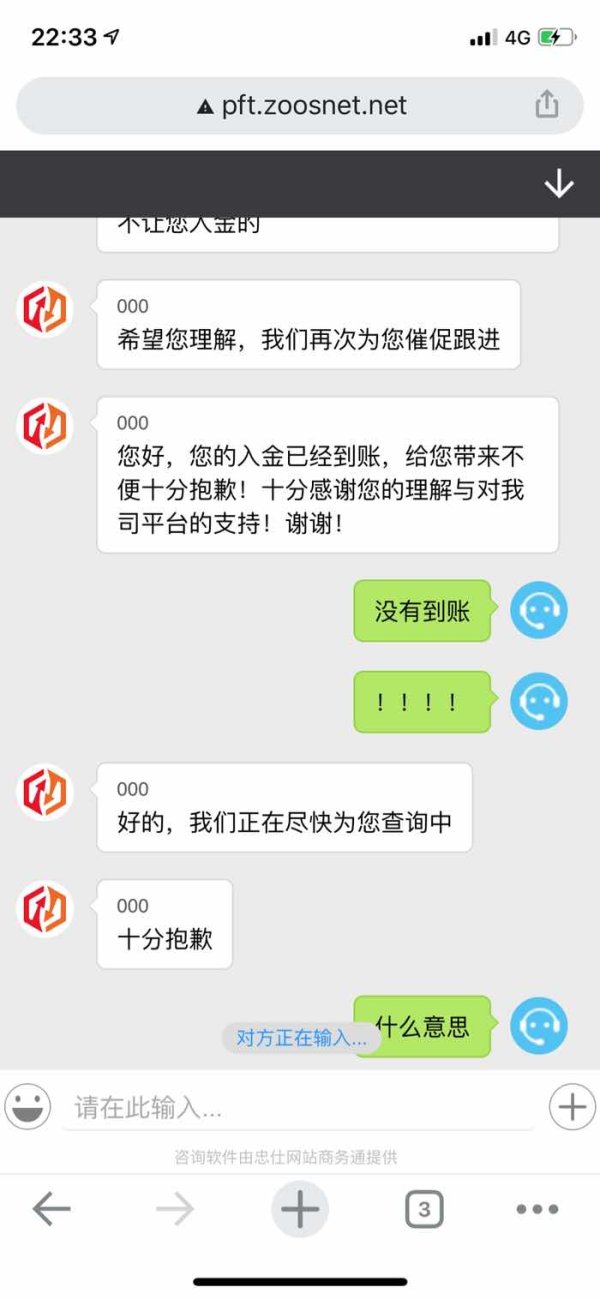Viewport: 600px width, 1299px height.
Task: Share the page from the address bar
Action: (x=546, y=104)
